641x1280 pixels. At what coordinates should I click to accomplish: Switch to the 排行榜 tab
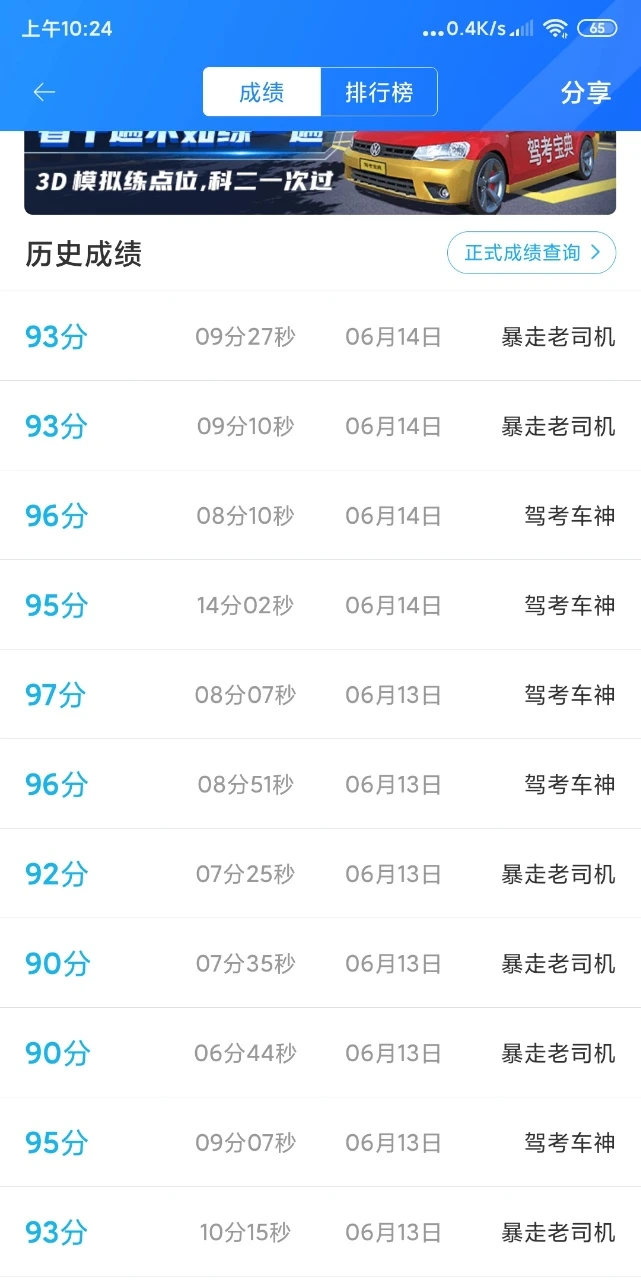click(379, 93)
